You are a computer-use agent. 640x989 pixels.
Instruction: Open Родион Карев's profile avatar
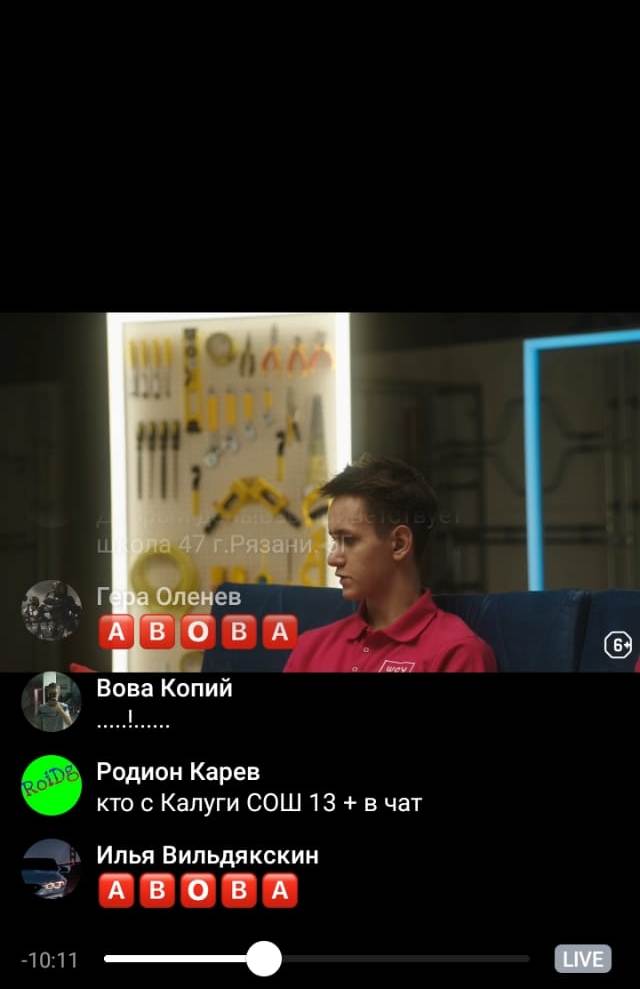click(x=52, y=785)
